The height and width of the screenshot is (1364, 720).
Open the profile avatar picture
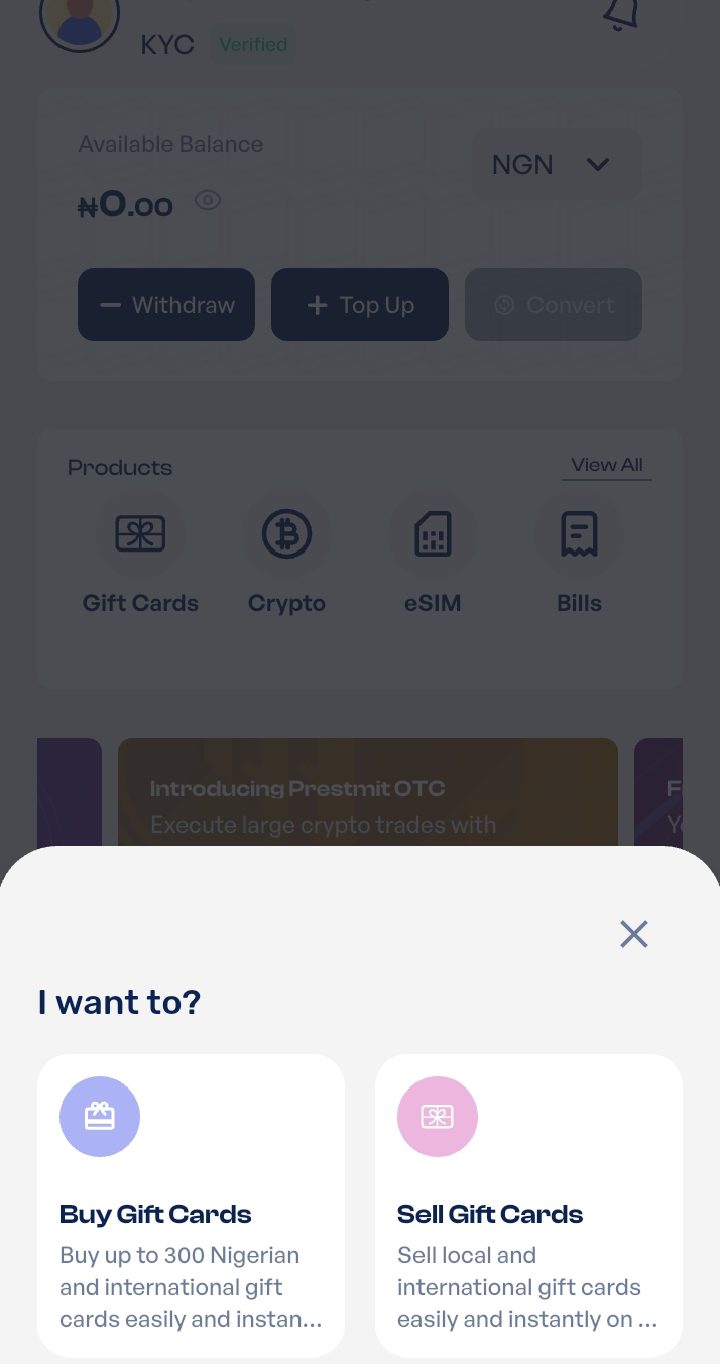[79, 20]
